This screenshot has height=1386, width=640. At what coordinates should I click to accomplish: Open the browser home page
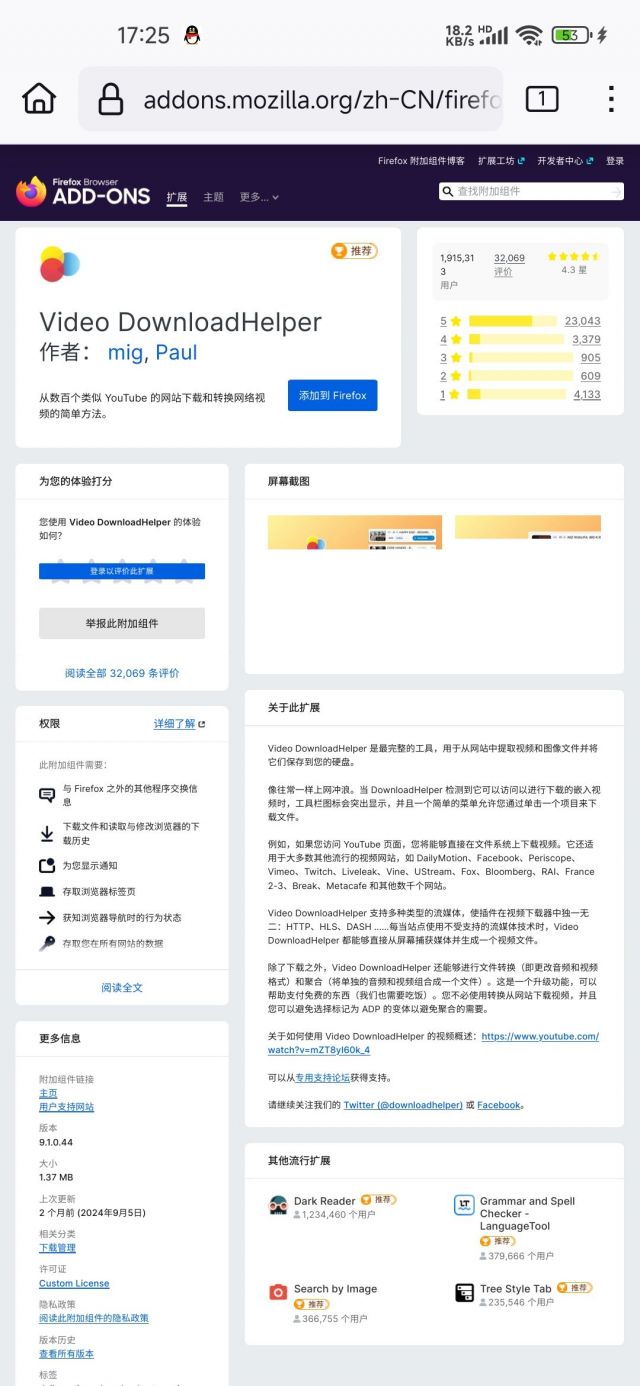(x=39, y=98)
